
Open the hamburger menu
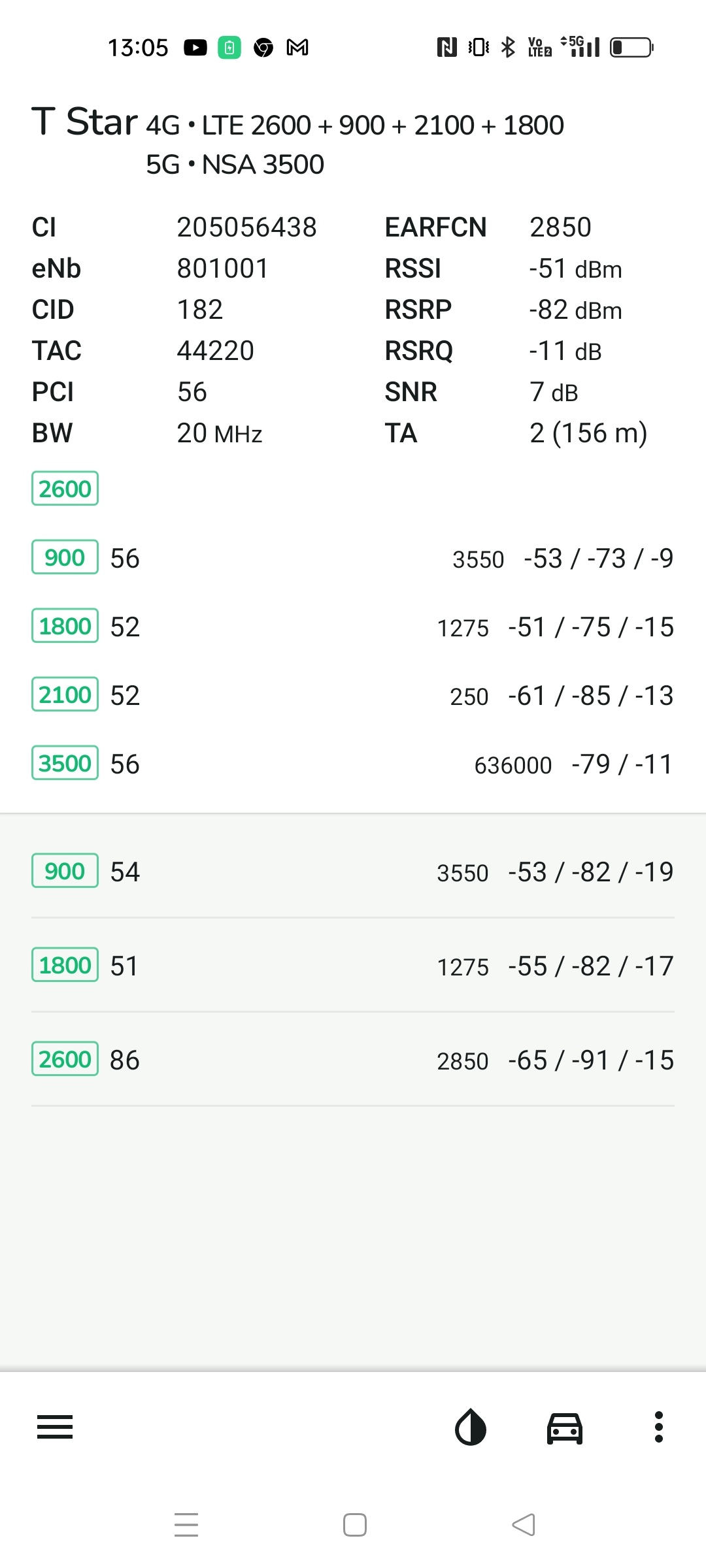coord(55,1428)
